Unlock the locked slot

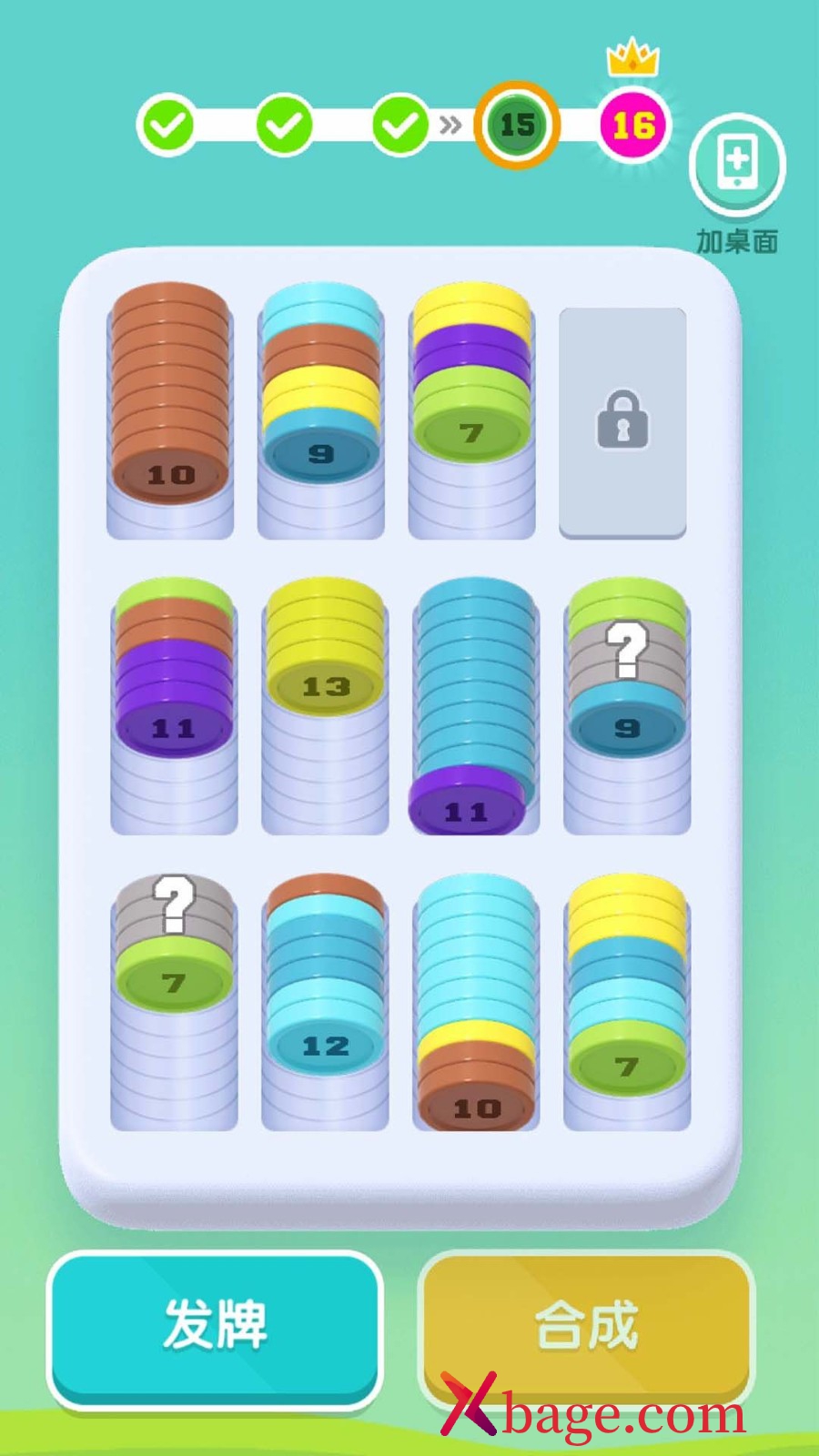tap(622, 422)
